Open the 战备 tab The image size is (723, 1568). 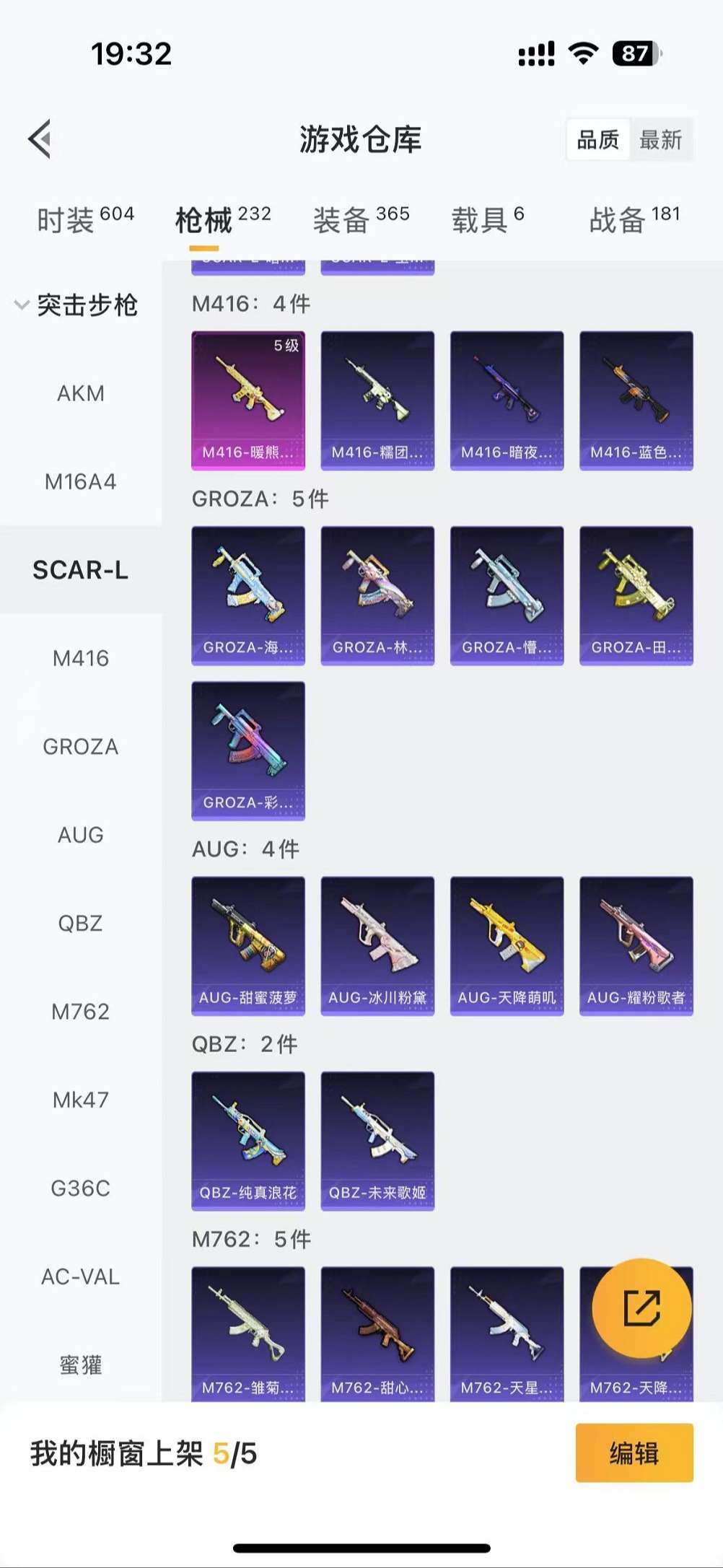point(634,219)
